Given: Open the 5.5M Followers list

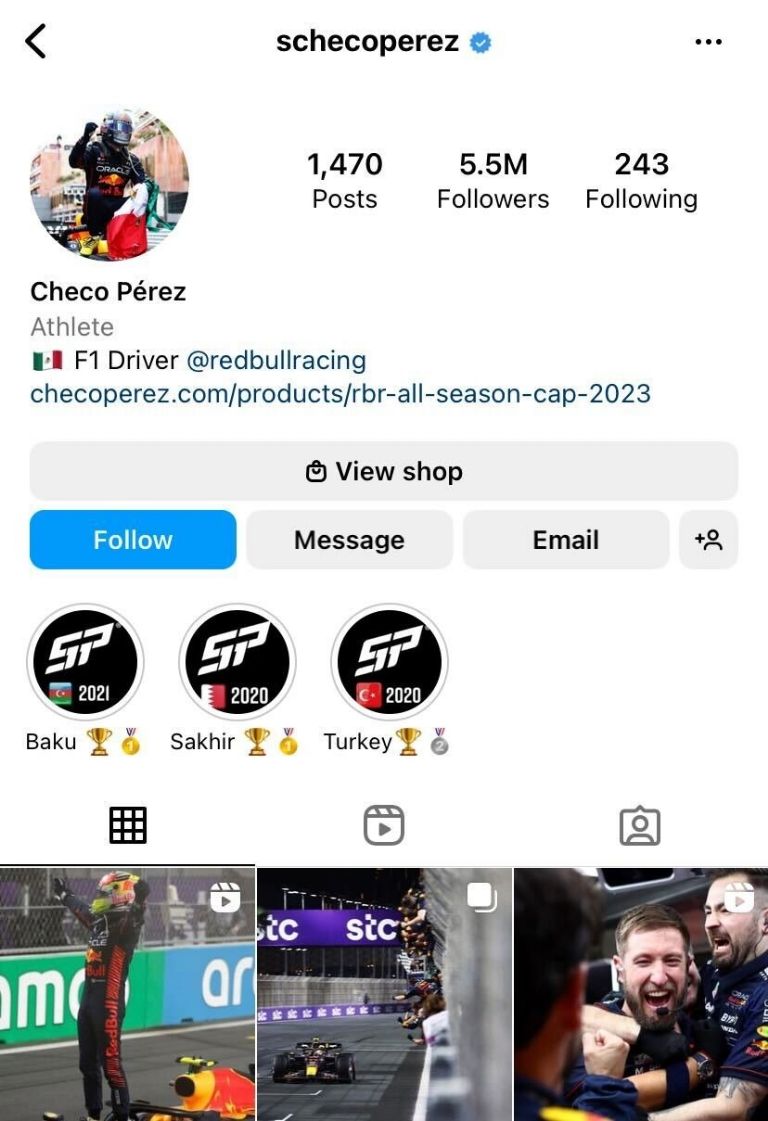Looking at the screenshot, I should 493,181.
